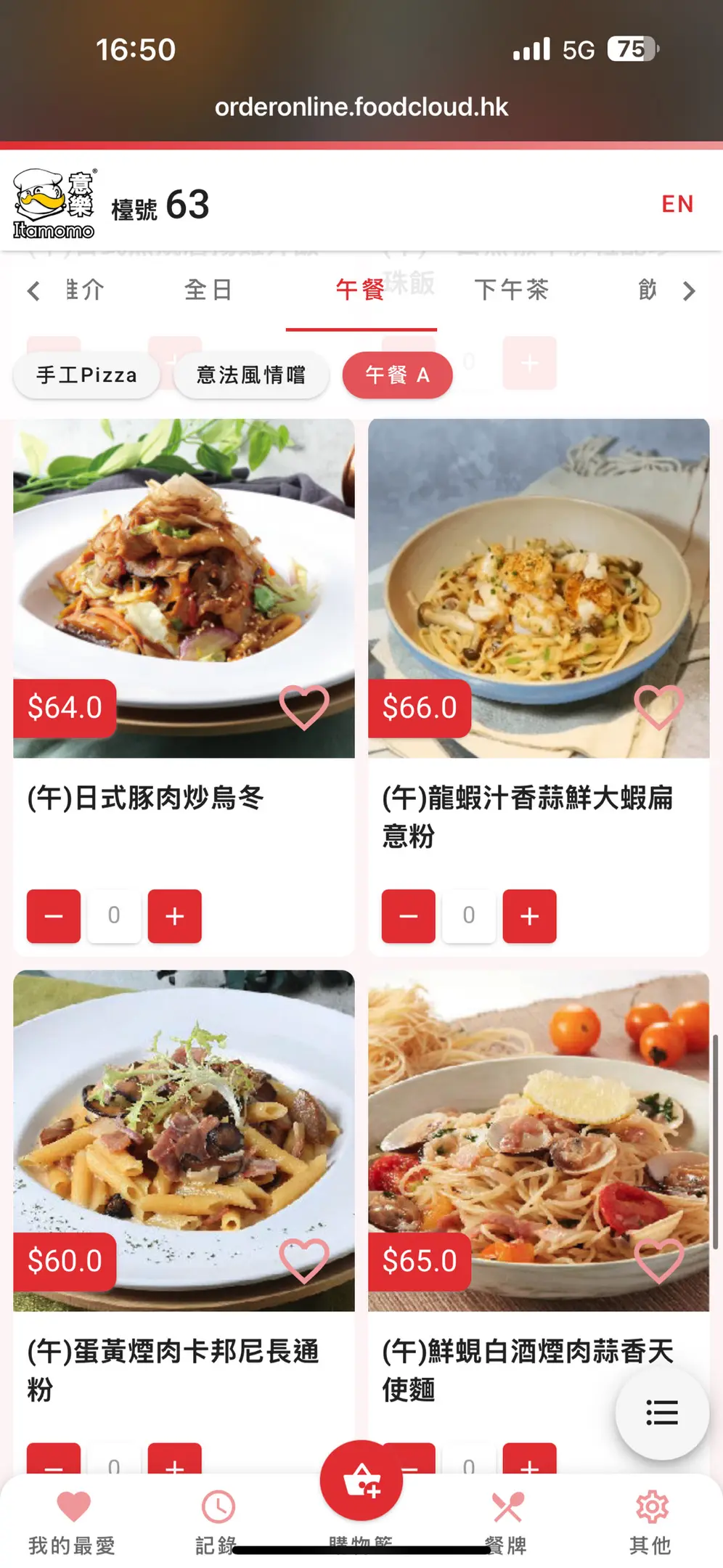Add one 日式豚肉炒烏冬 with plus
This screenshot has width=723, height=1568.
[x=175, y=916]
